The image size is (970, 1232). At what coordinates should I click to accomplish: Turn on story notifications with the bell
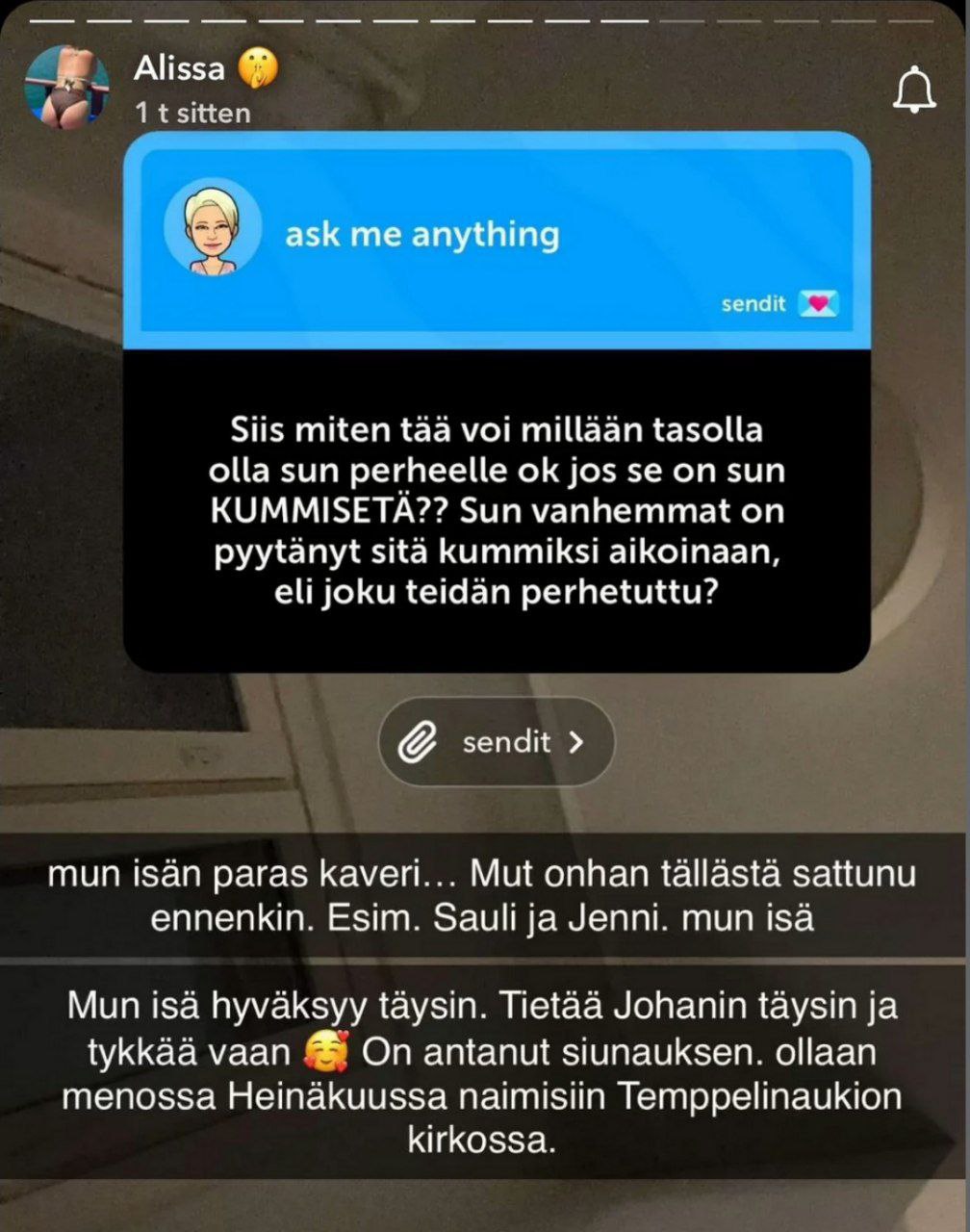click(914, 90)
